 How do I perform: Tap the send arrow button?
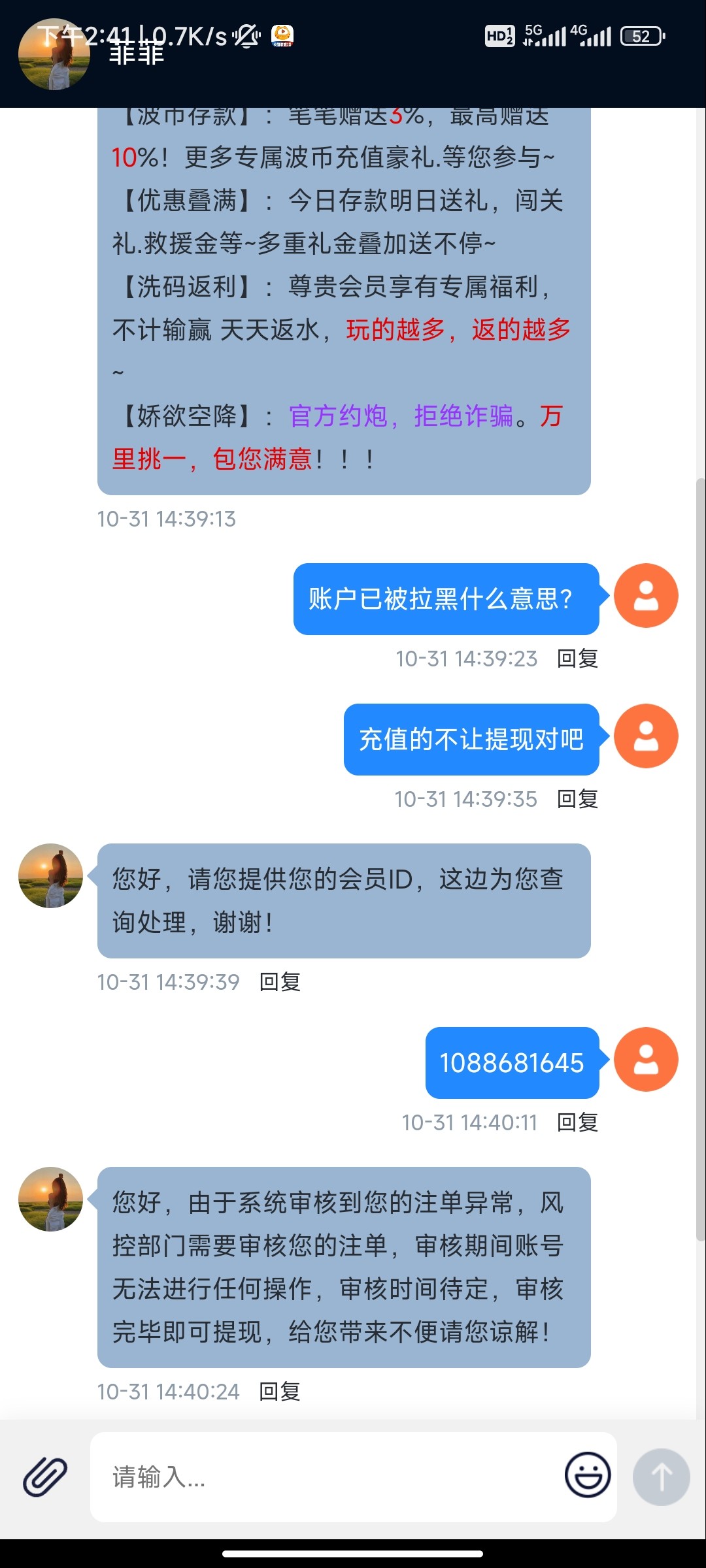pyautogui.click(x=661, y=1477)
